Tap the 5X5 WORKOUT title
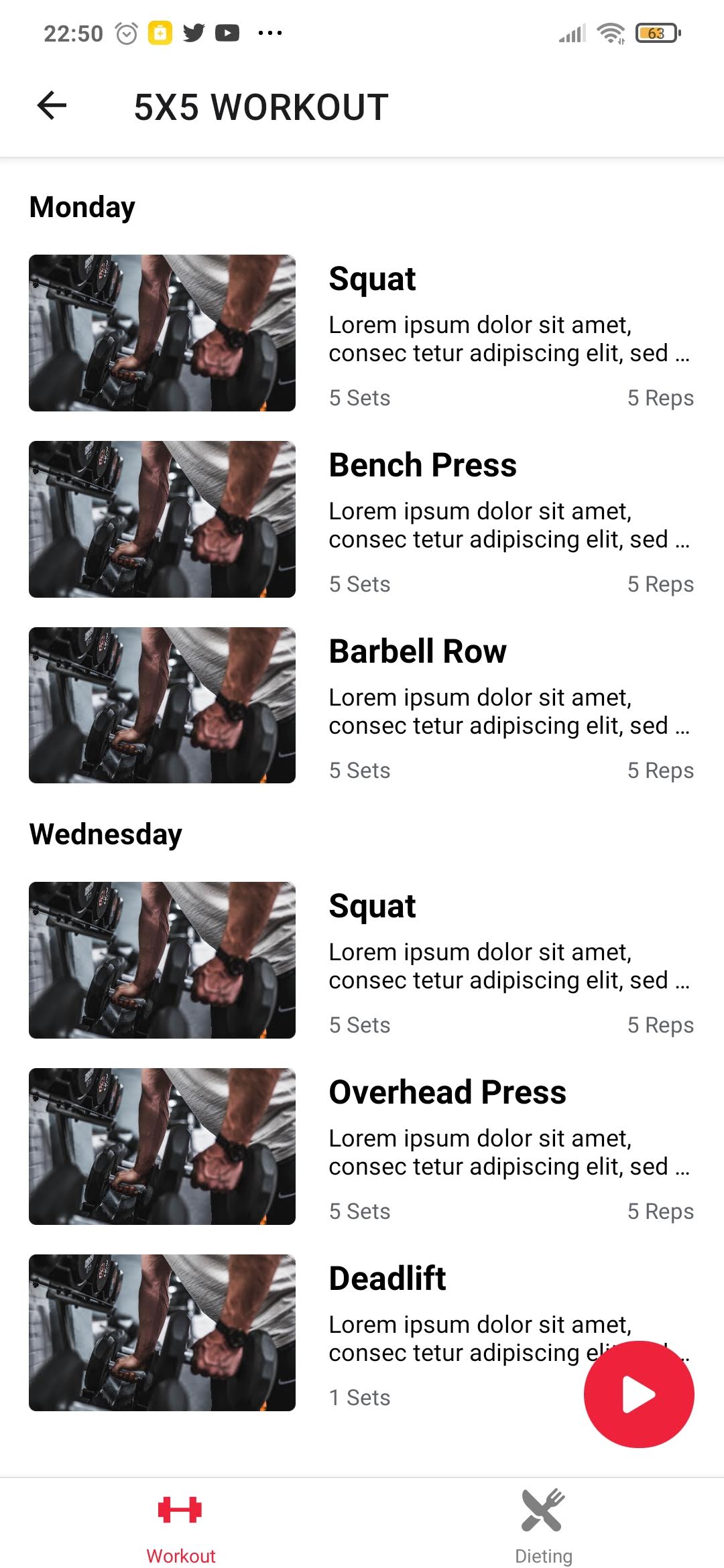Image resolution: width=724 pixels, height=1568 pixels. 260,105
